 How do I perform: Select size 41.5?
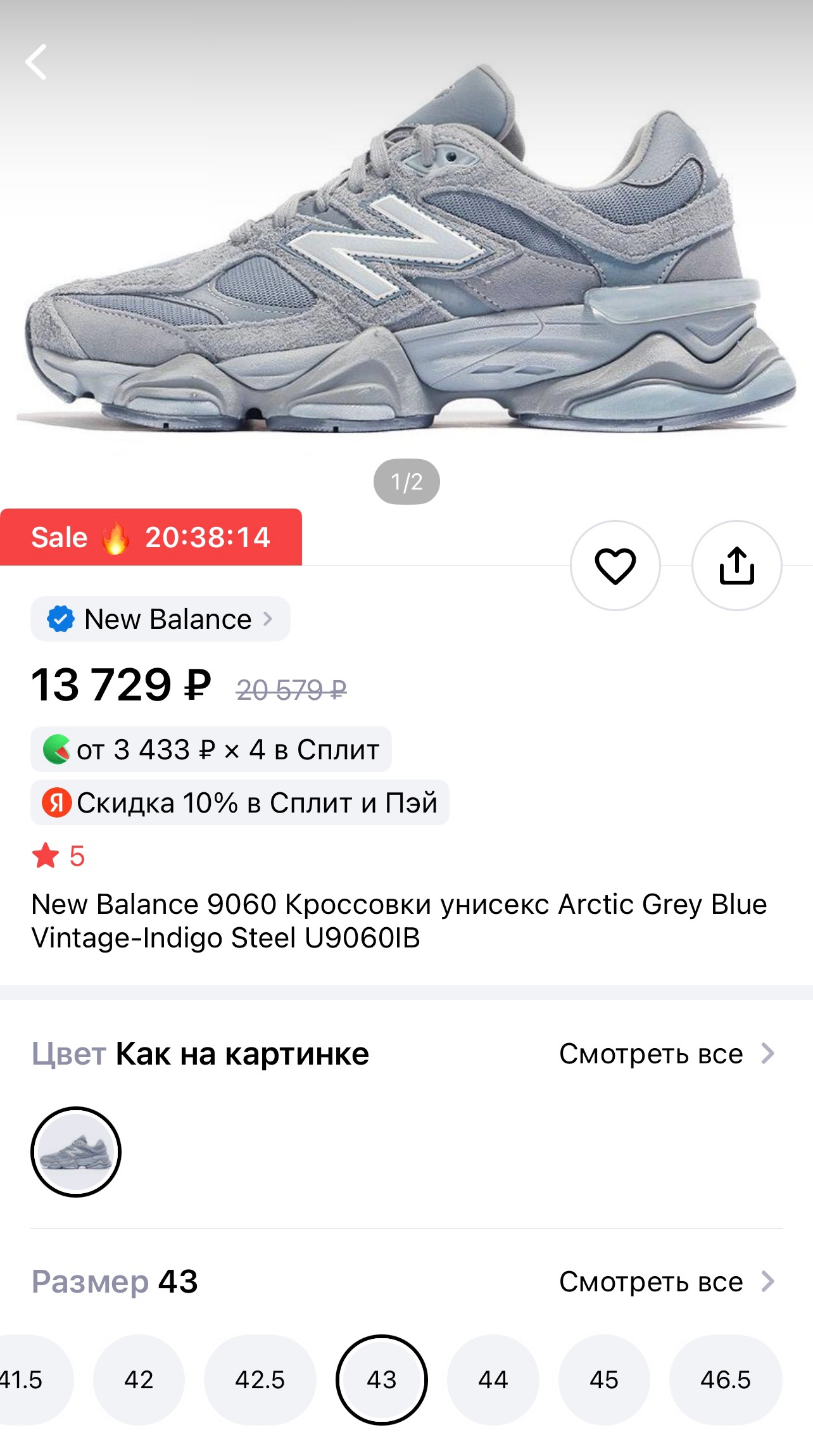coord(25,1380)
